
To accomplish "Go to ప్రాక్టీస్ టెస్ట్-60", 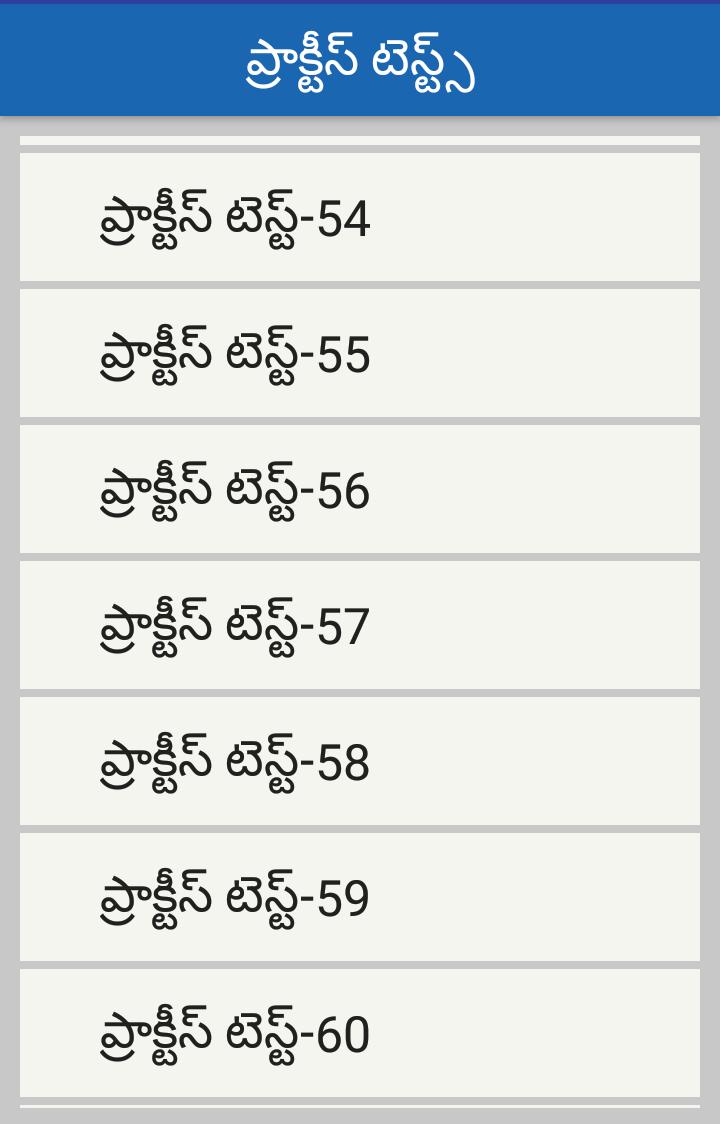I will [360, 1034].
